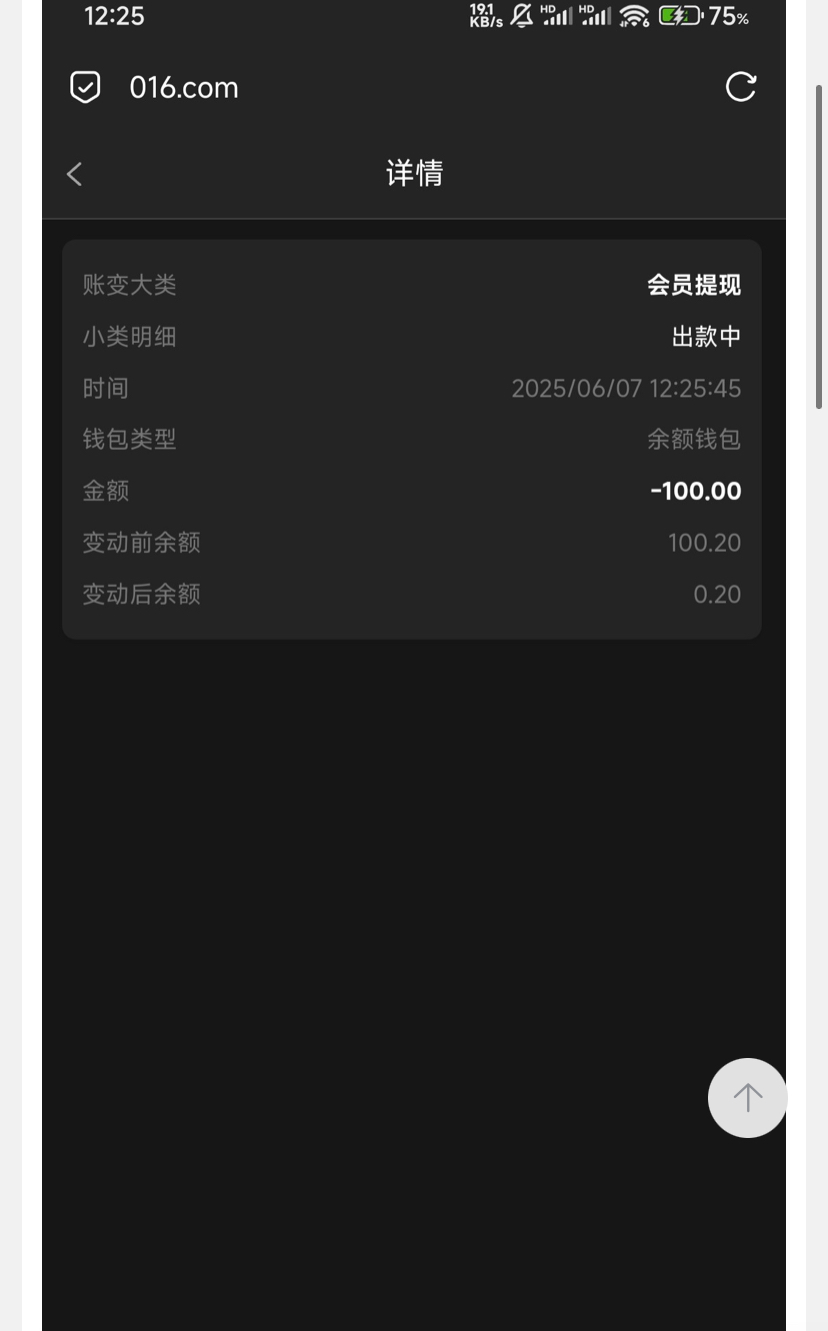The width and height of the screenshot is (828, 1331).
Task: Tap the scroll-to-top arrow button
Action: pyautogui.click(x=747, y=1097)
